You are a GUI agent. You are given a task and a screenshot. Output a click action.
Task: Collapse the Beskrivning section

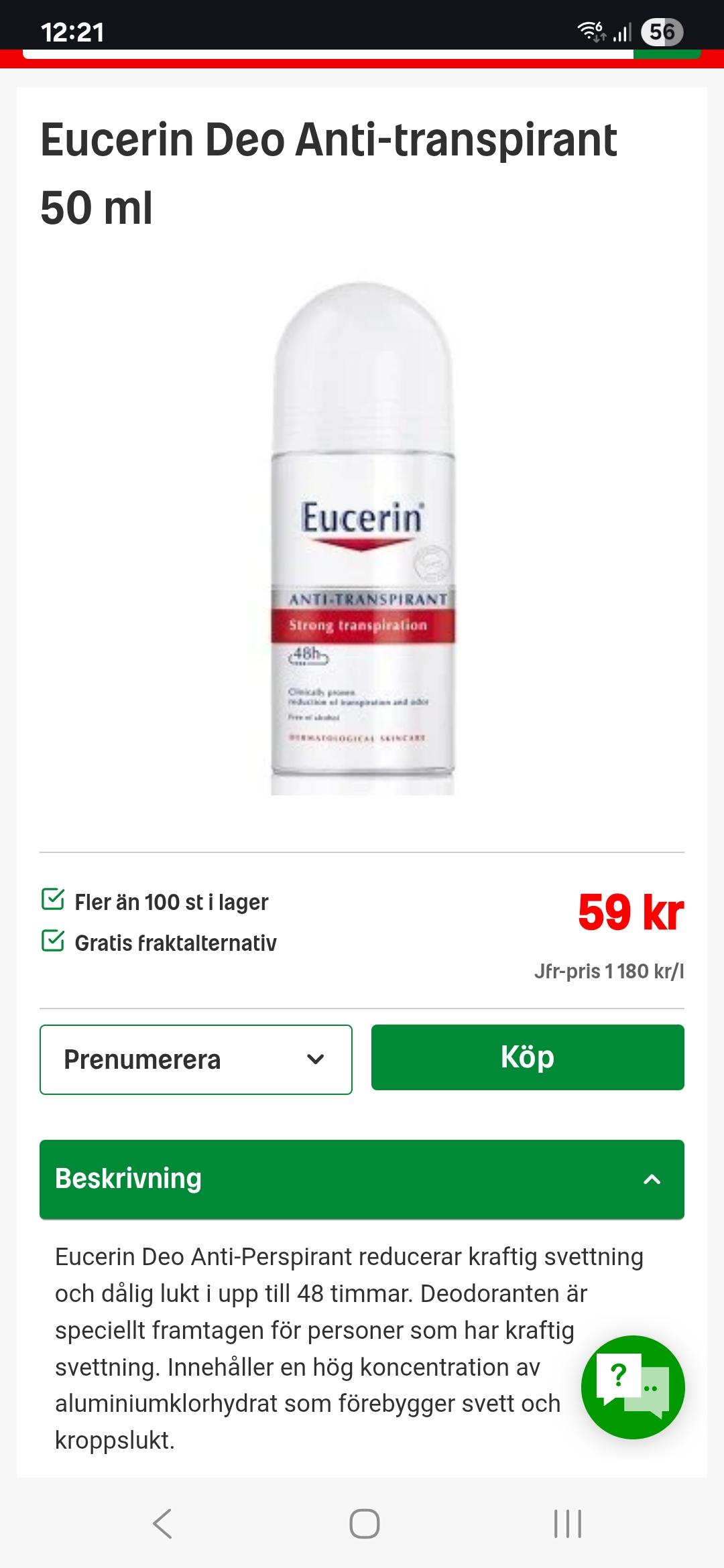coord(362,1179)
